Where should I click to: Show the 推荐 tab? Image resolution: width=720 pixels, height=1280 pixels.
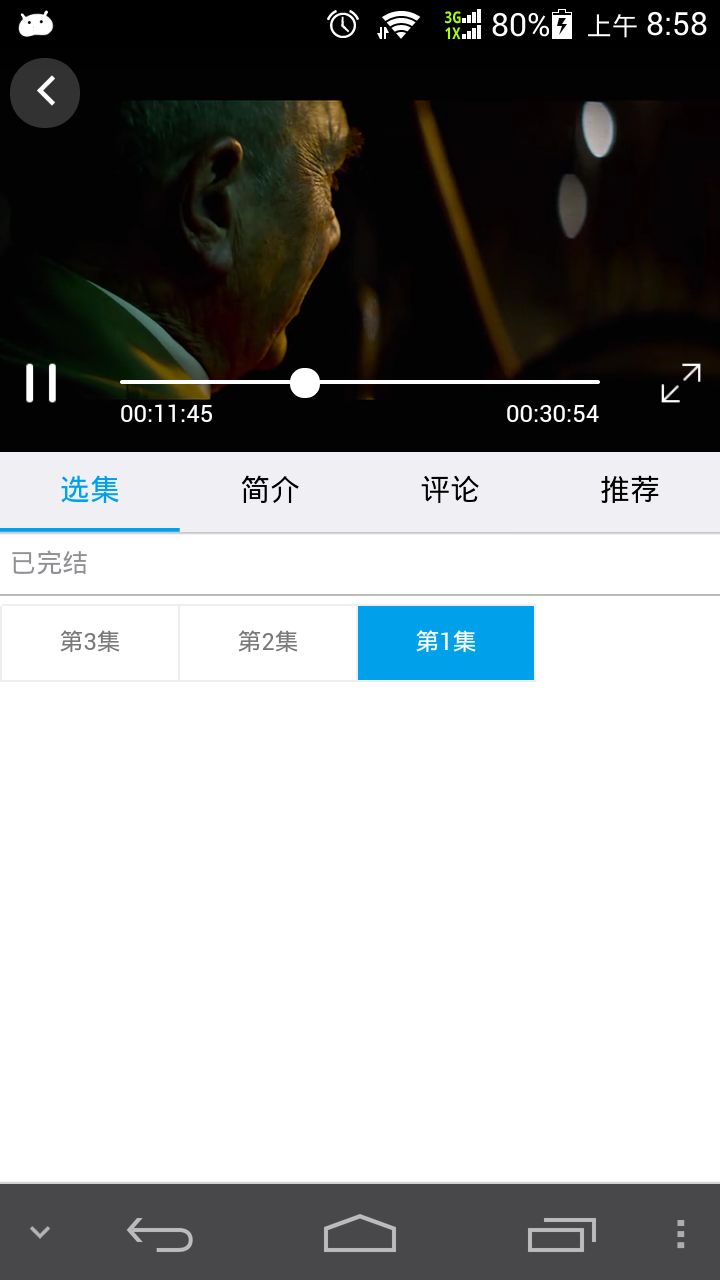point(630,490)
